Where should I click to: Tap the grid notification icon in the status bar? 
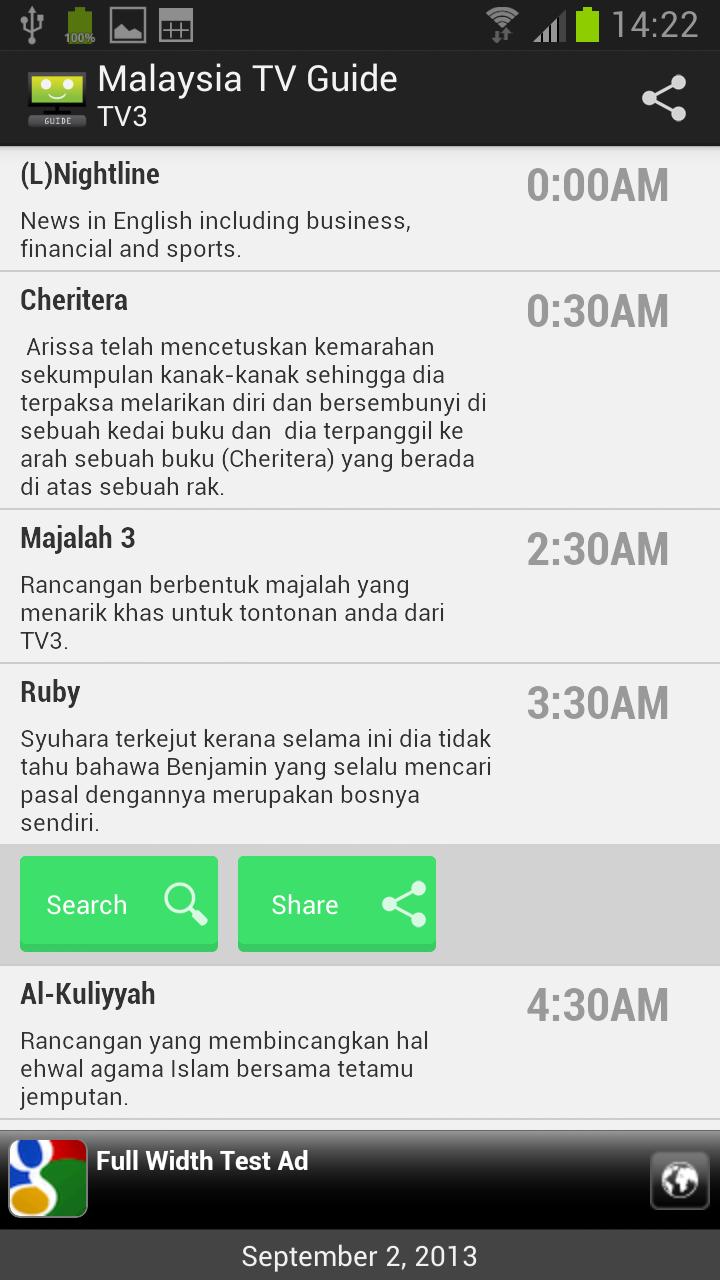[x=176, y=22]
